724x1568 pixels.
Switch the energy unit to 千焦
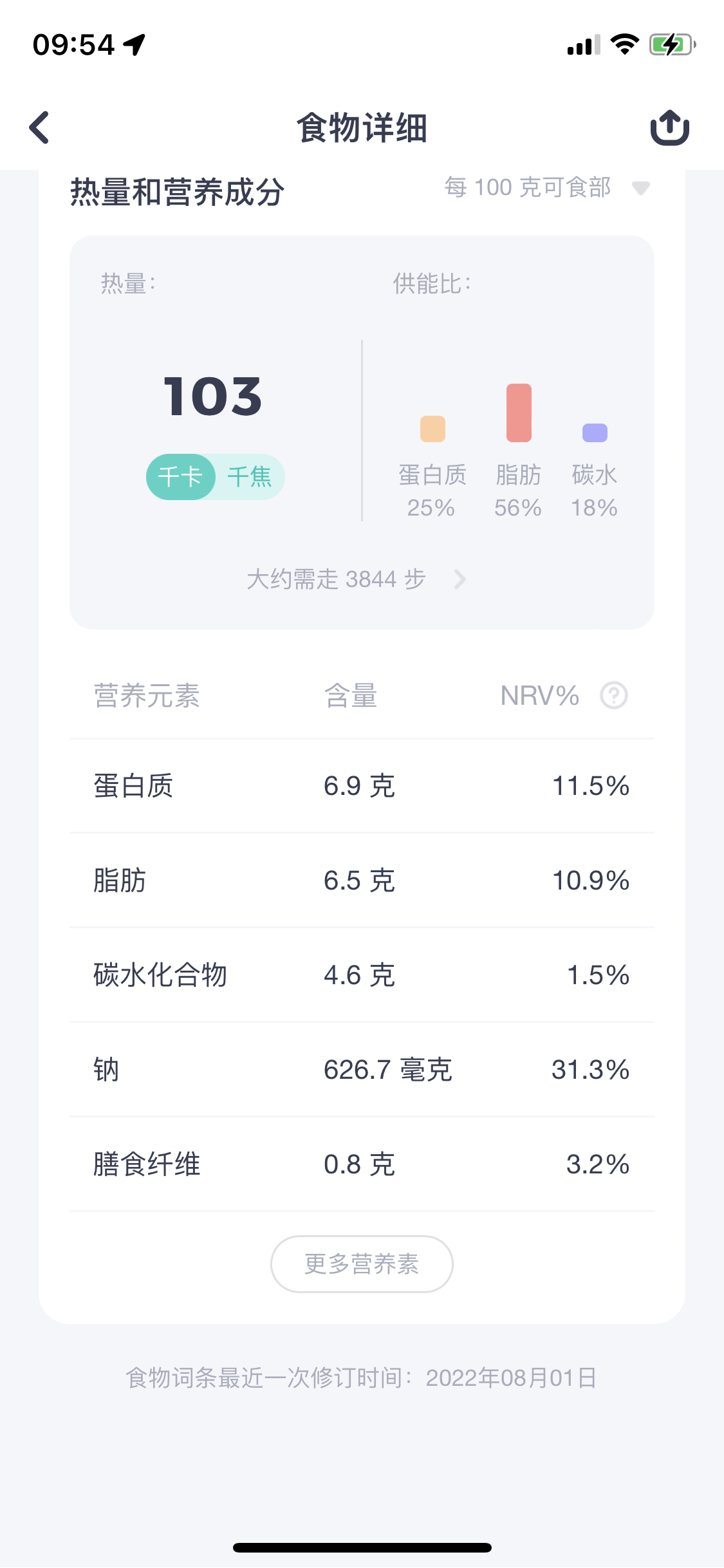[250, 477]
